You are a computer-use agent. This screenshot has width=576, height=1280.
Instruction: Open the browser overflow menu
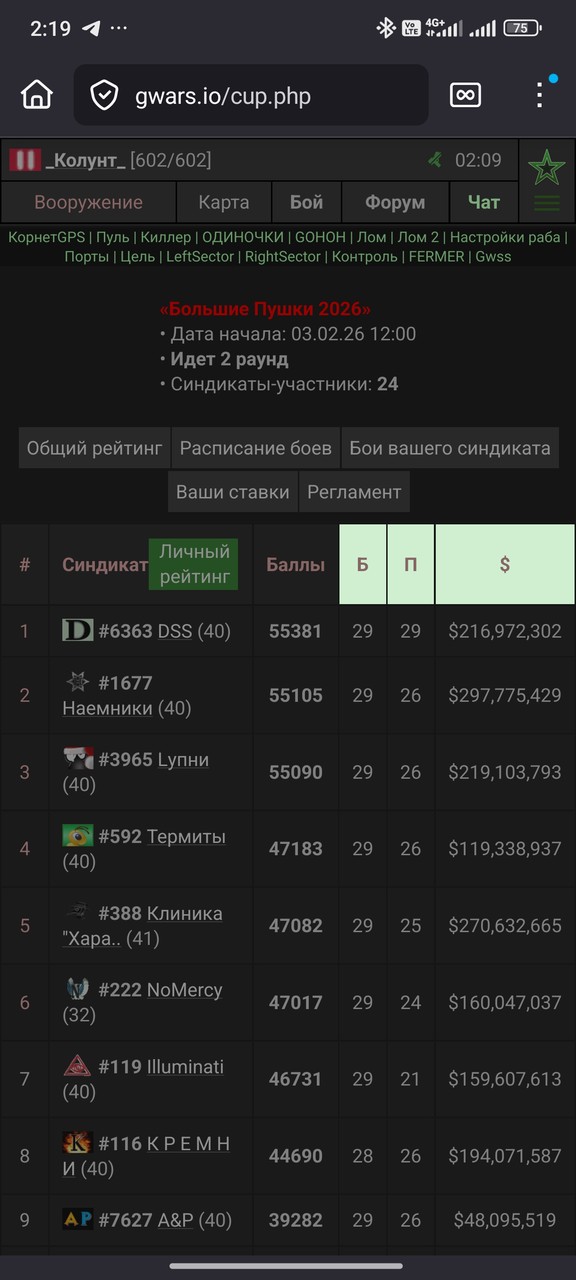540,96
